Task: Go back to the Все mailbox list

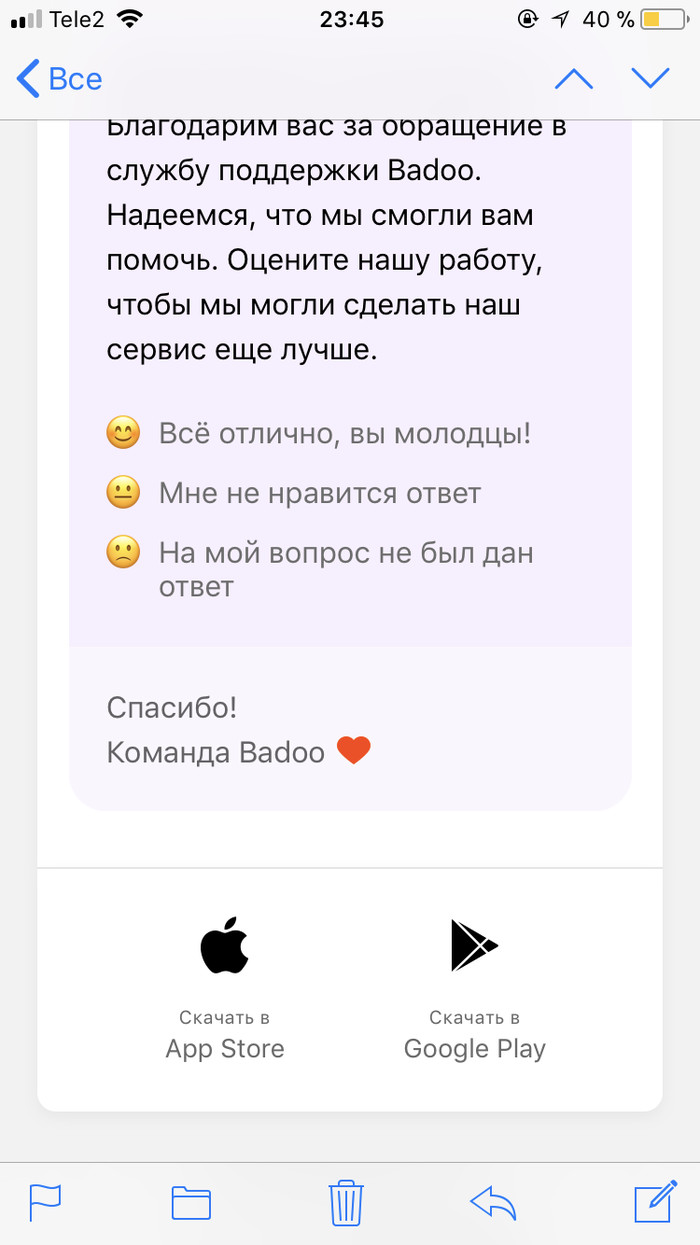Action: [60, 78]
